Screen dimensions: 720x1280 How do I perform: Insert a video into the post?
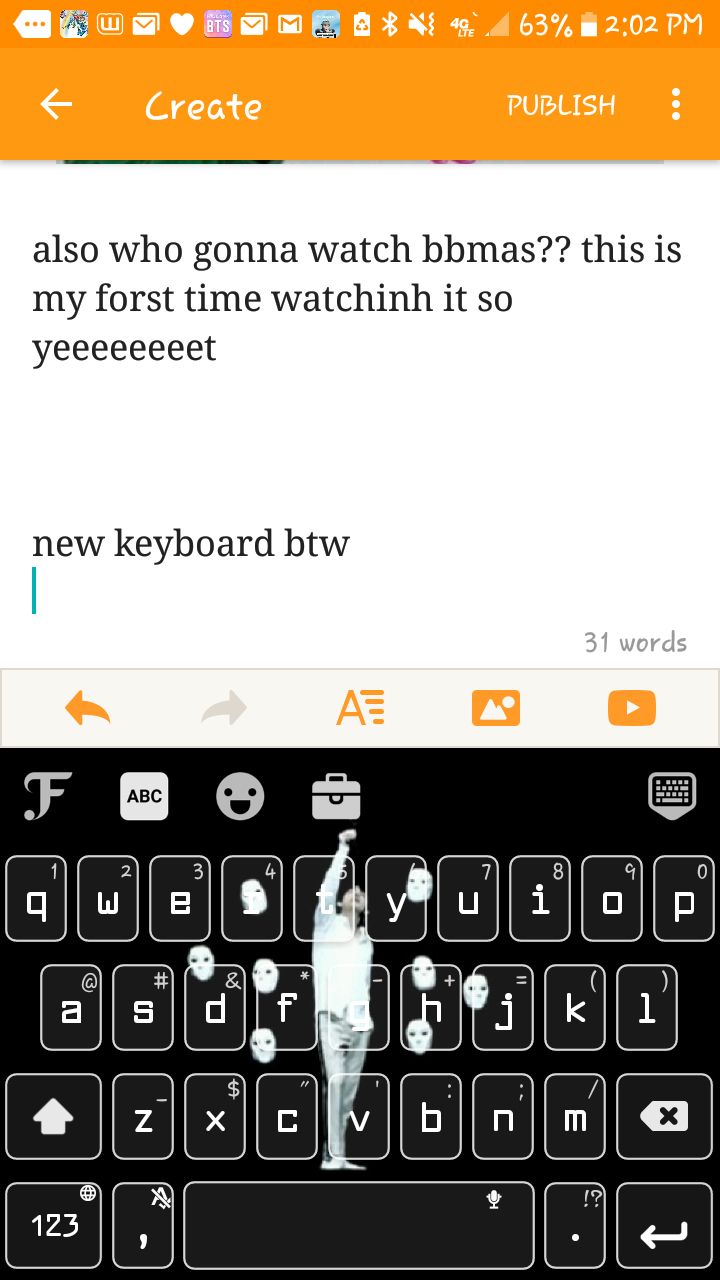tap(632, 708)
